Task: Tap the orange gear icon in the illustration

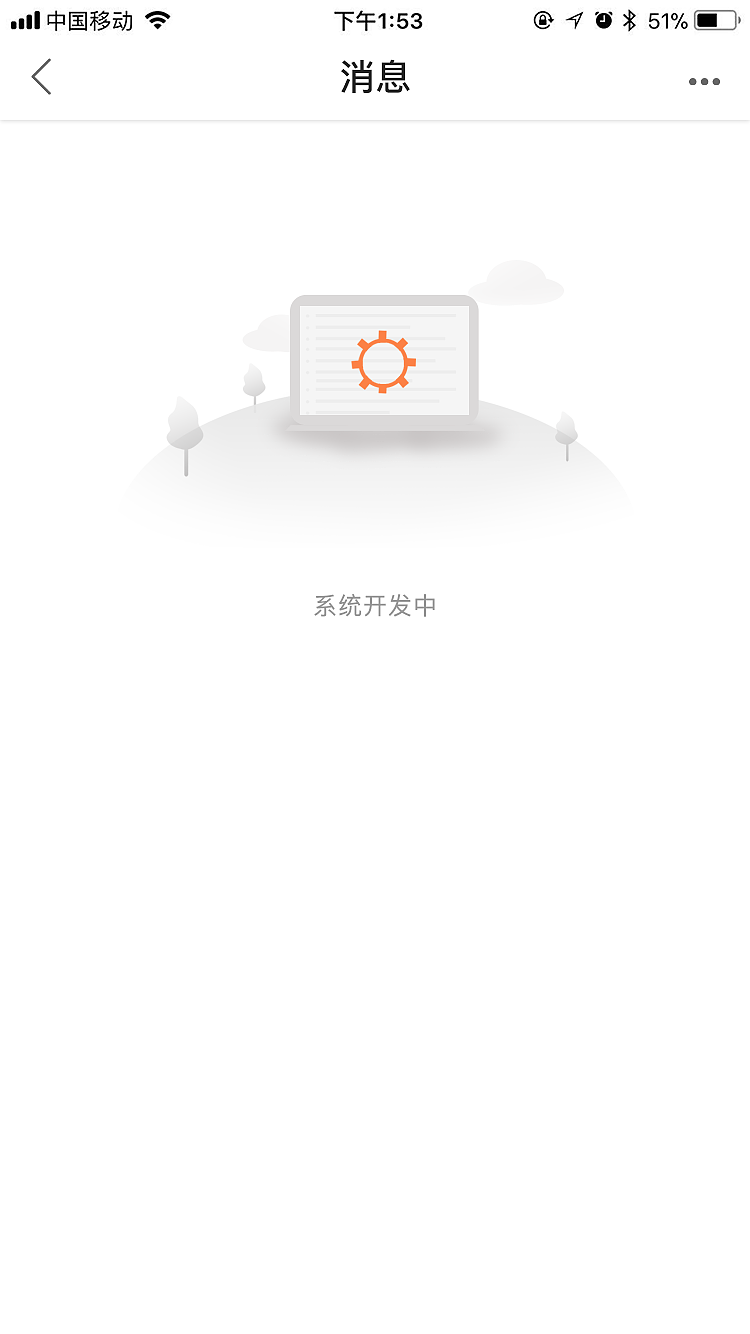Action: tap(383, 363)
